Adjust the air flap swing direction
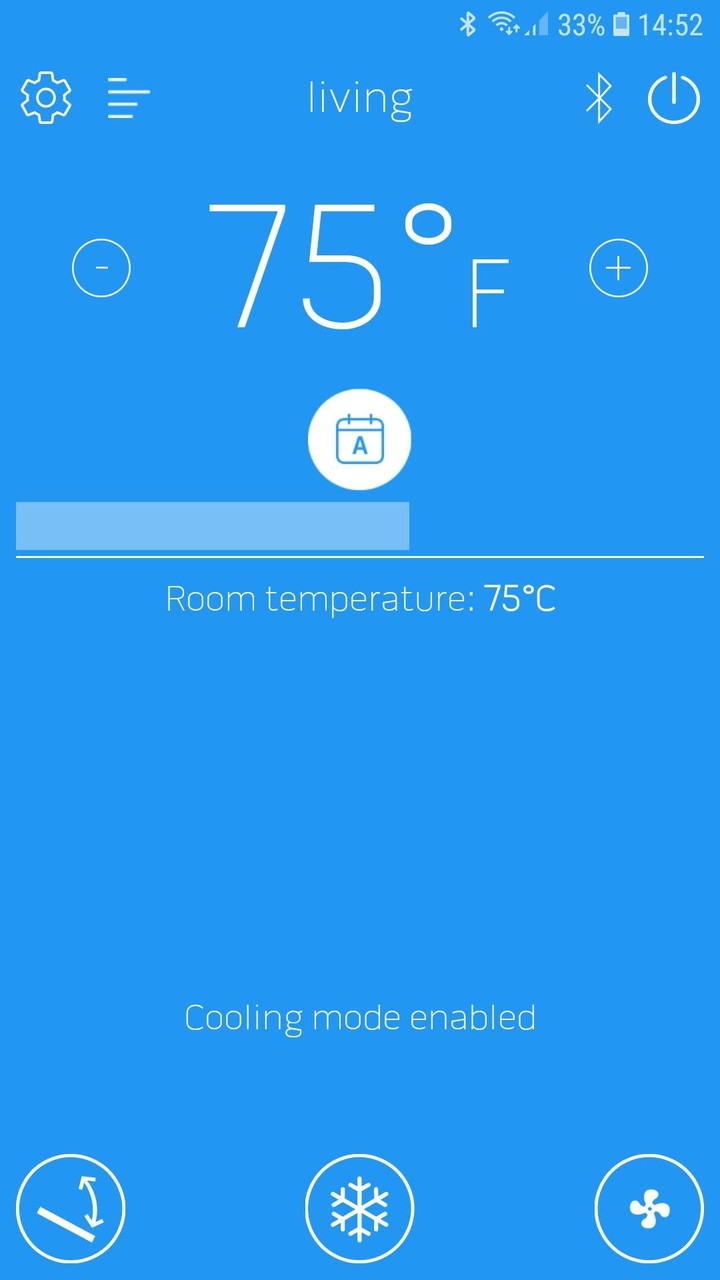Image resolution: width=720 pixels, height=1280 pixels. 70,1209
